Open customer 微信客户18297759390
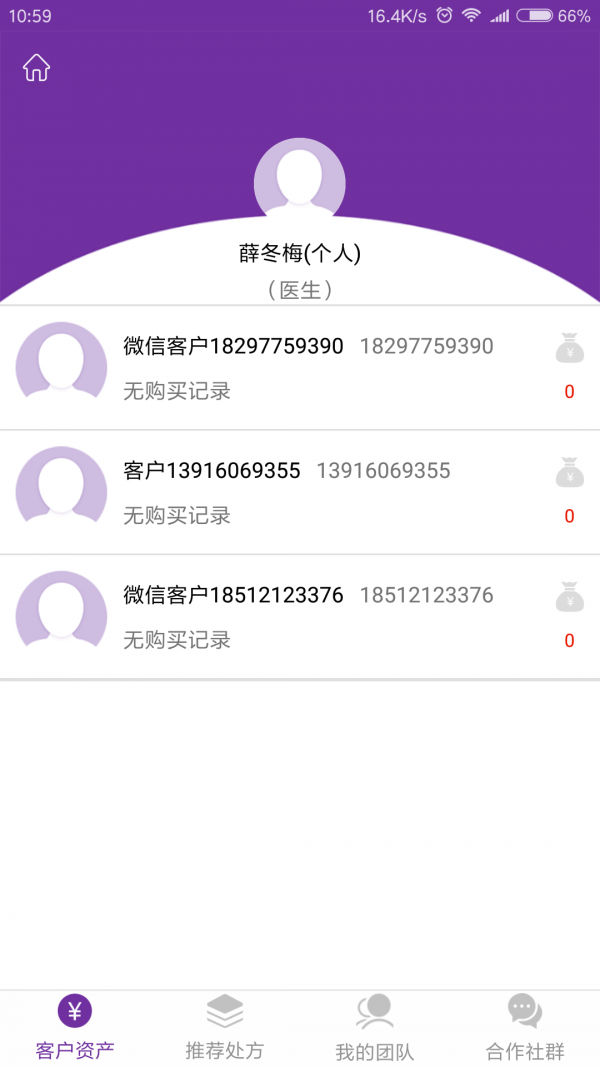 point(300,368)
